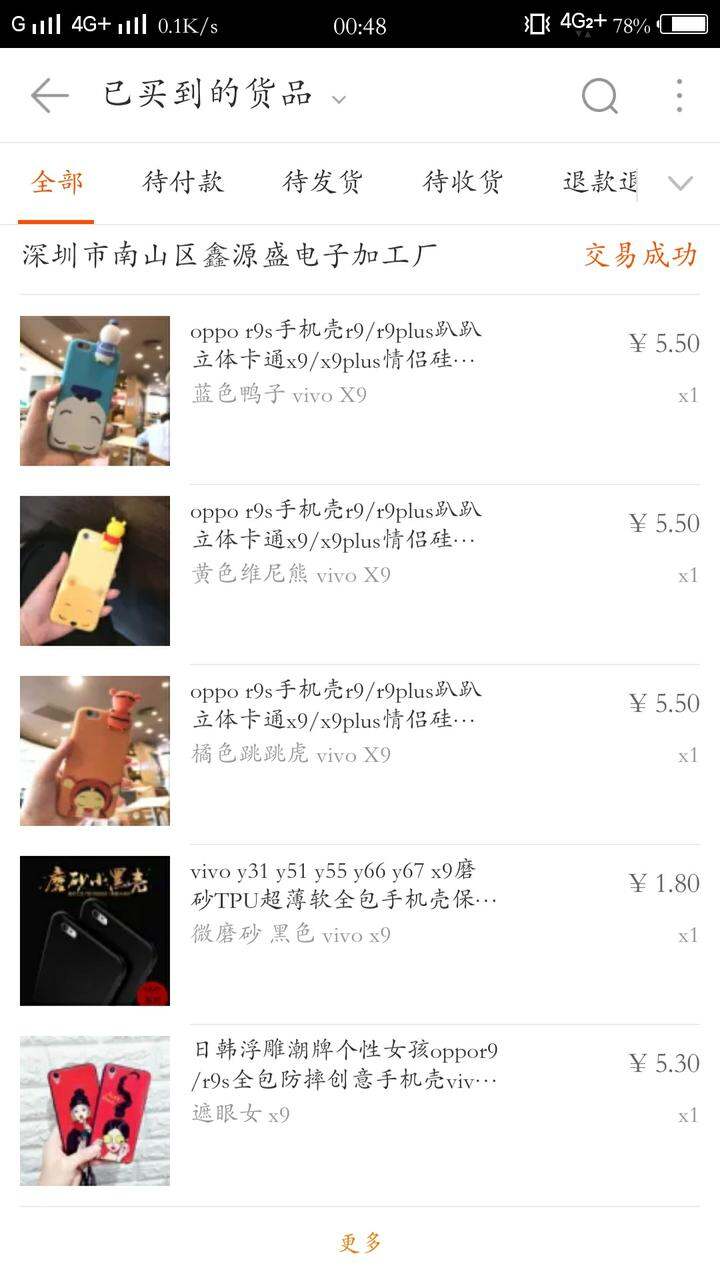Open the 退款 tab
This screenshot has height=1280, width=720.
tap(600, 182)
